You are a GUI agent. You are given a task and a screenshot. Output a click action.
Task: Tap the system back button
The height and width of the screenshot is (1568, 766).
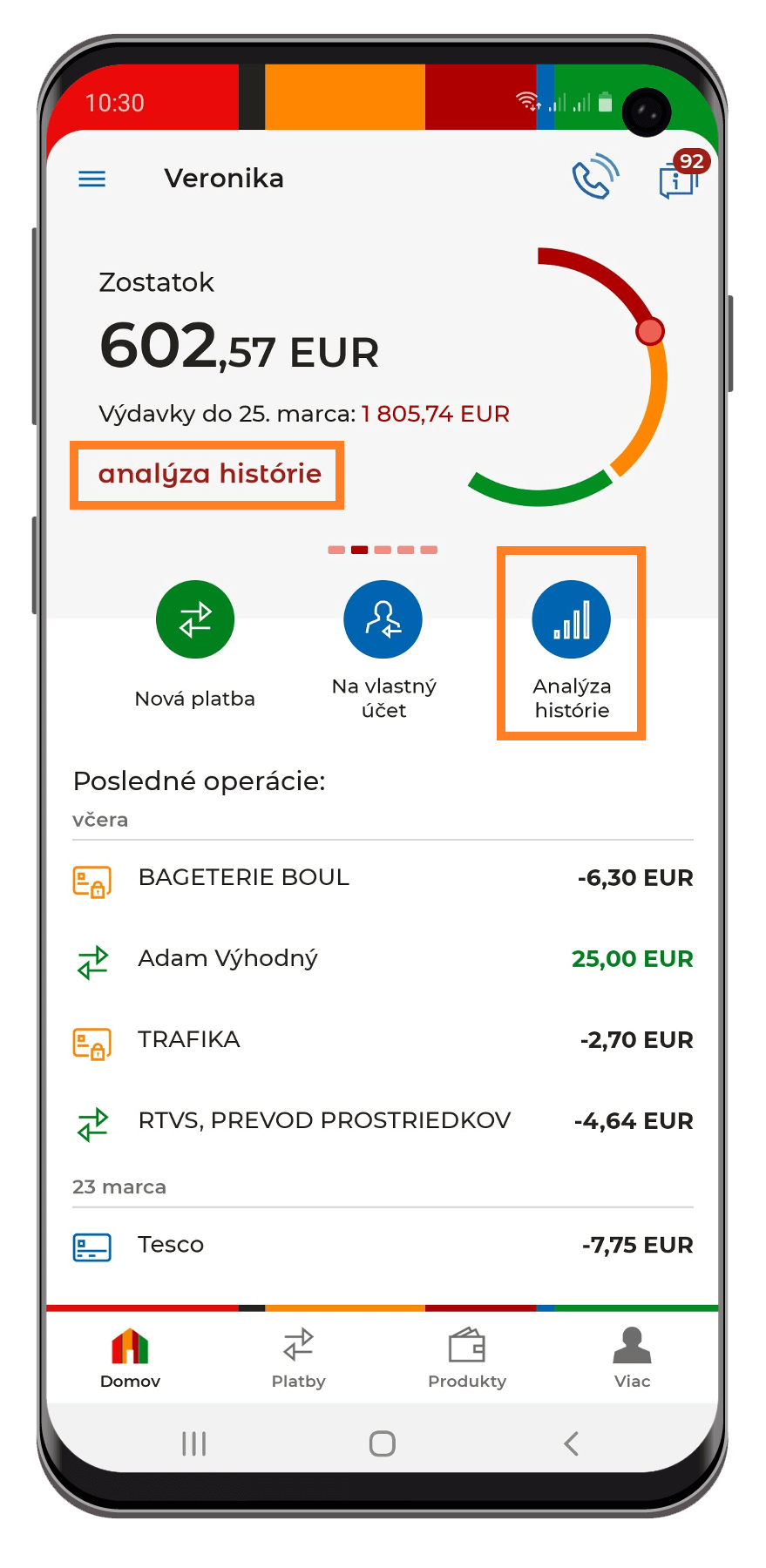571,1443
